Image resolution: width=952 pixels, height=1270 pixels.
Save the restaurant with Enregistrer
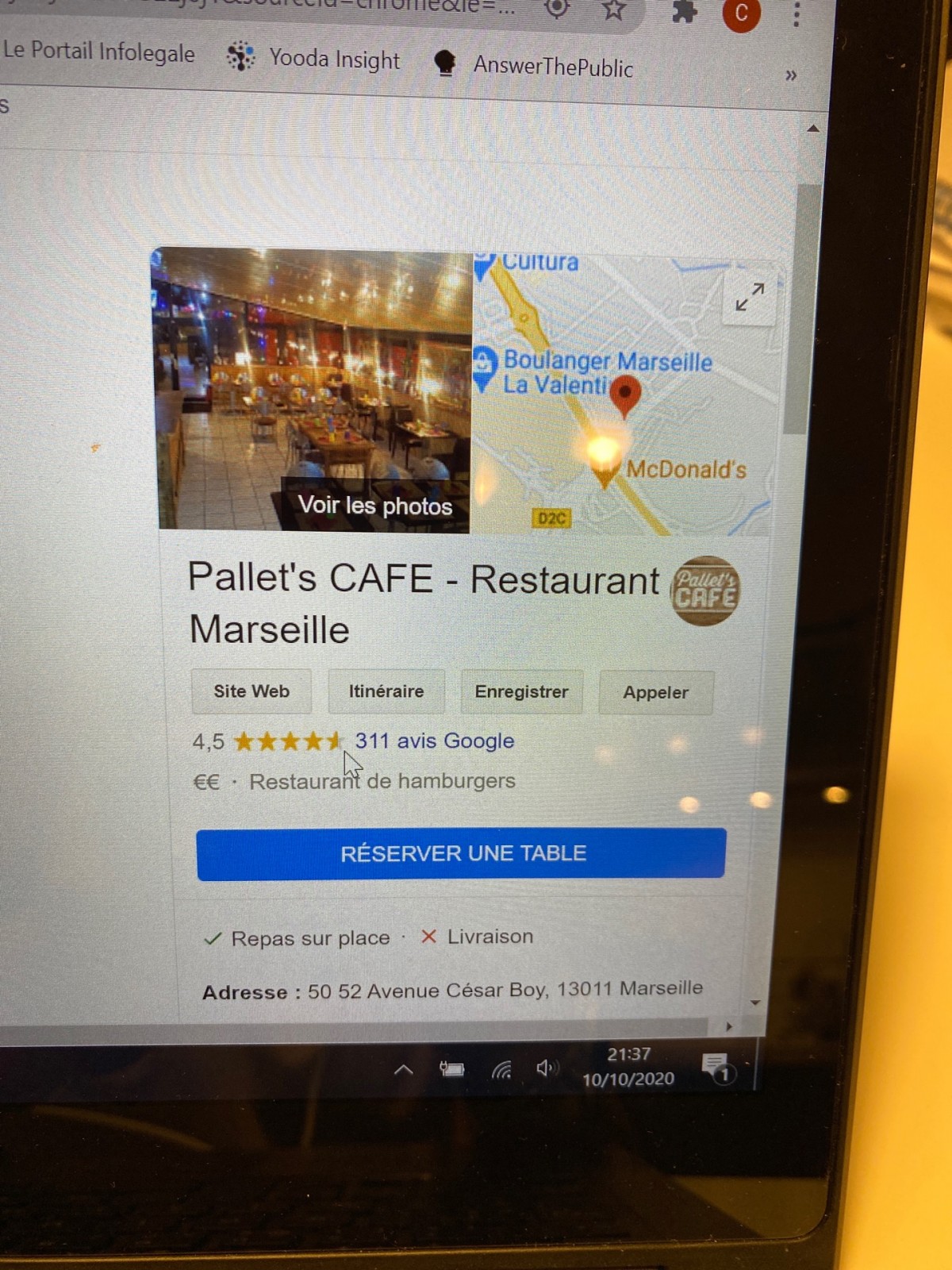[x=521, y=692]
